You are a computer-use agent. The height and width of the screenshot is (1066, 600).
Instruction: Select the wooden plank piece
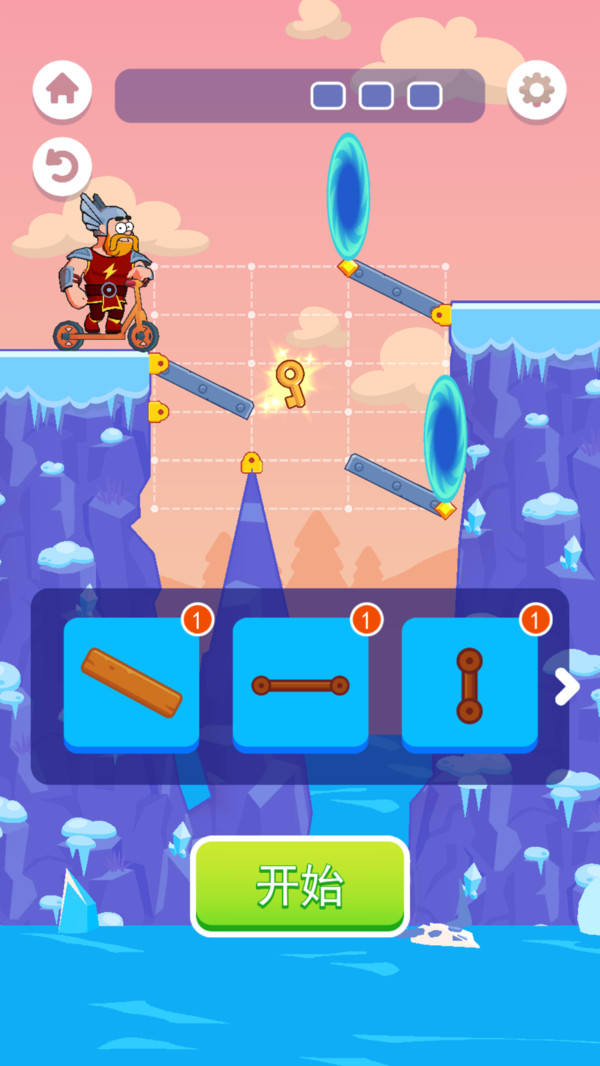pyautogui.click(x=131, y=684)
